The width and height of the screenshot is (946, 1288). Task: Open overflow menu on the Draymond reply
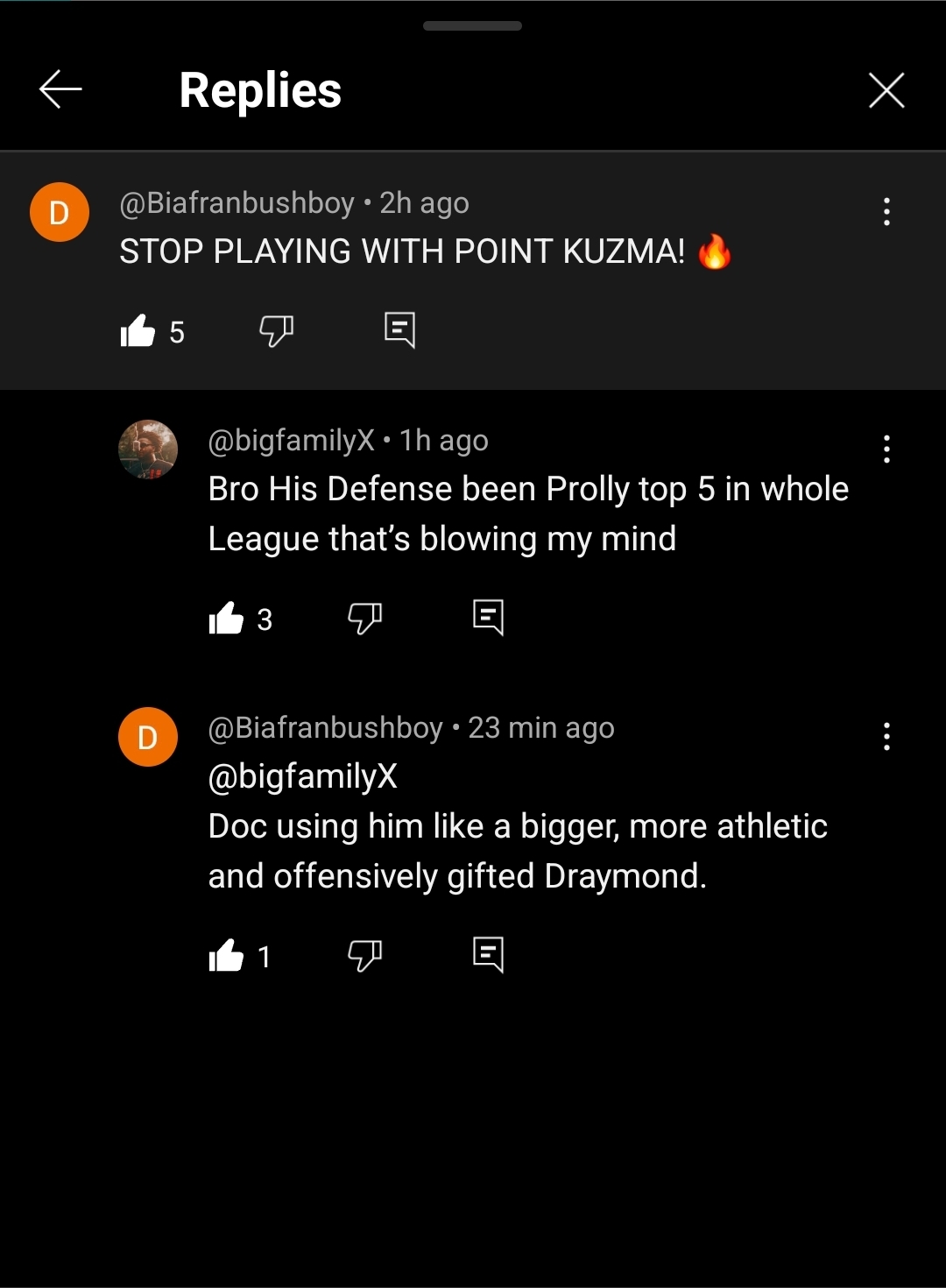pyautogui.click(x=886, y=737)
